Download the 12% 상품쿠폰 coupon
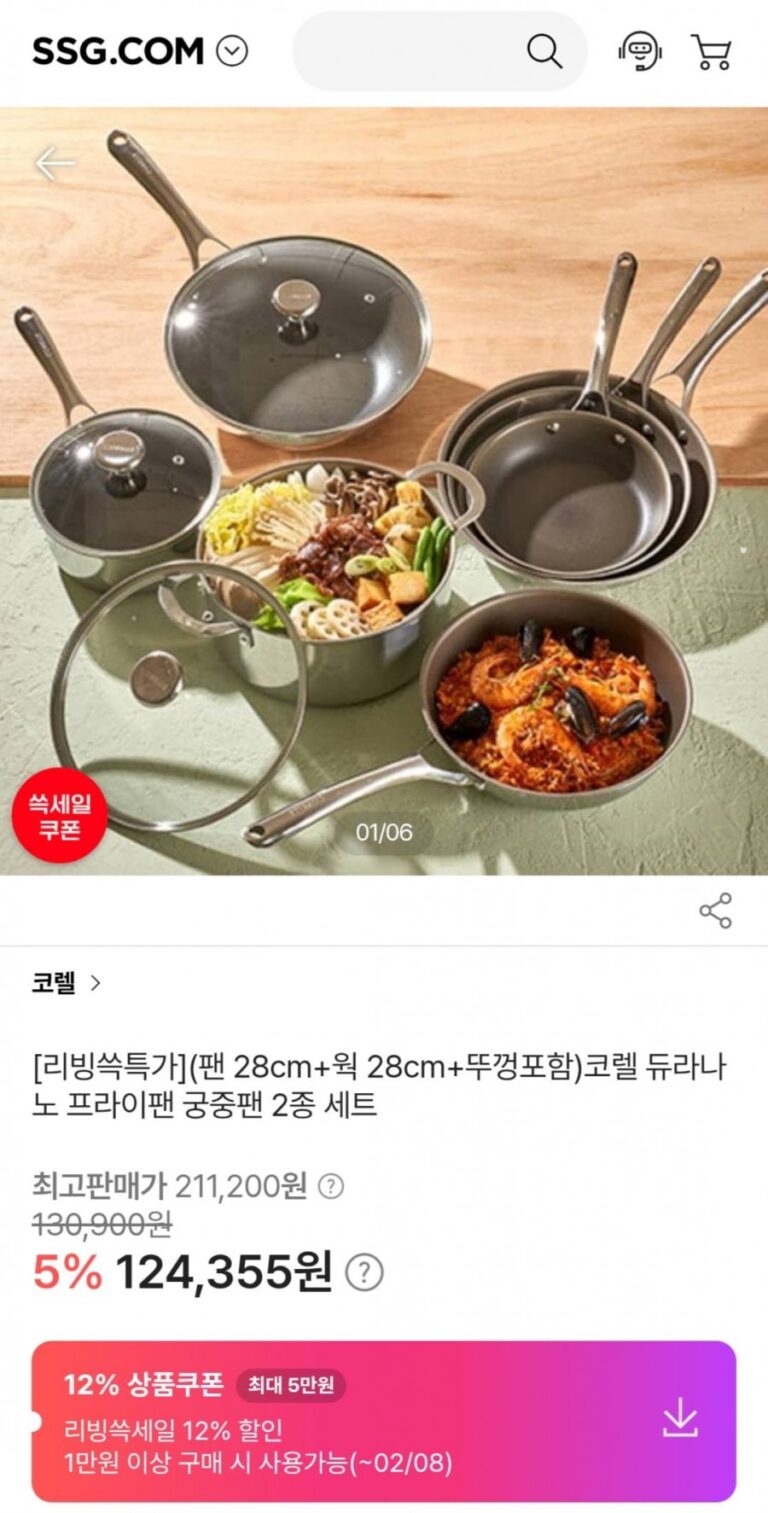 tap(680, 1419)
